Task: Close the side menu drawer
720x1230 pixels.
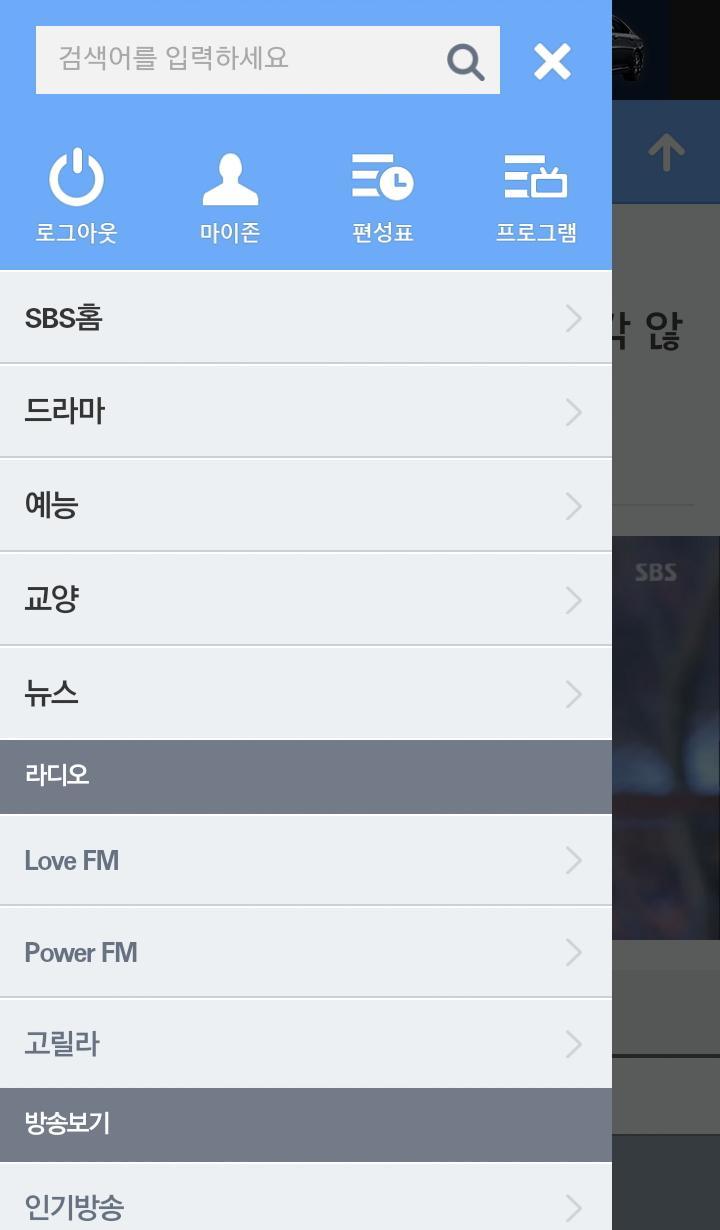Action: point(552,62)
